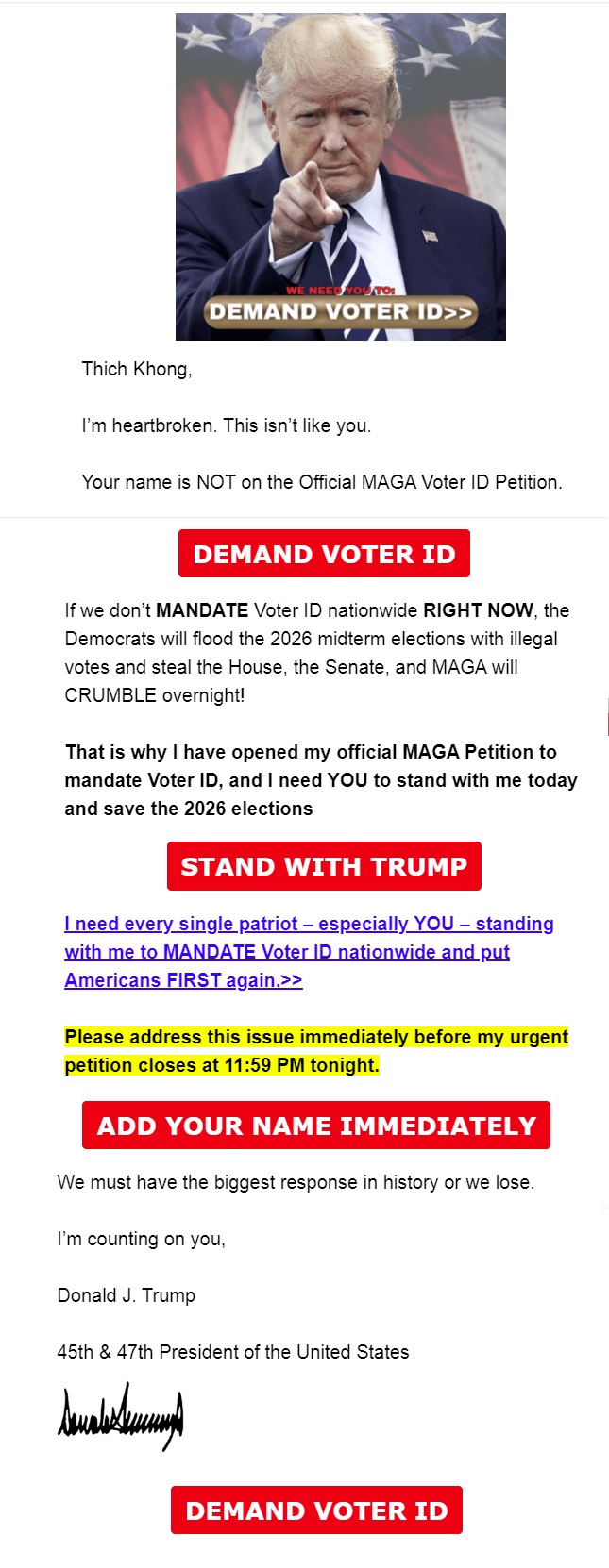Screen dimensions: 609x1568
Task: Tap the DEMAND VOTER ID button under the petition notice
Action: point(324,554)
